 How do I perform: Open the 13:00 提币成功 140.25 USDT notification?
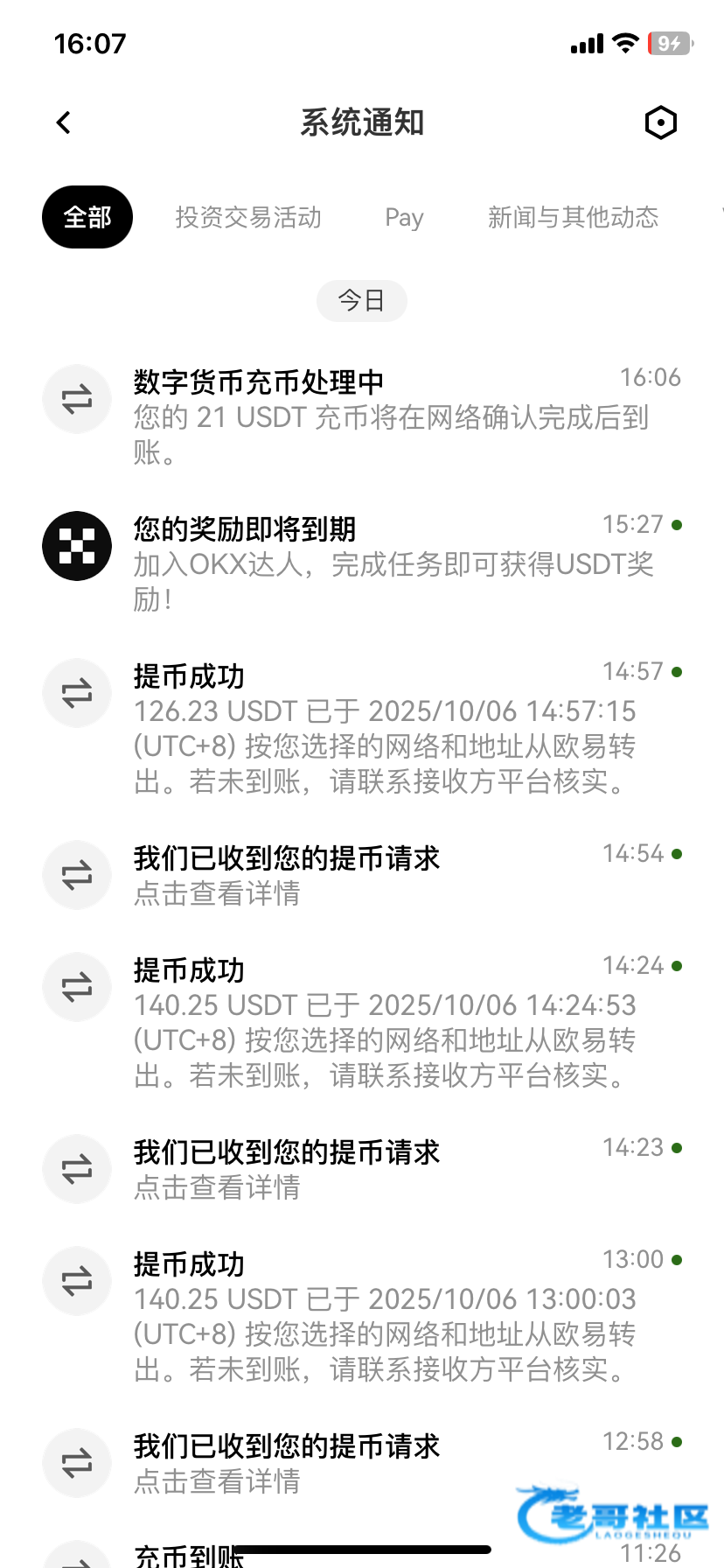(362, 1316)
